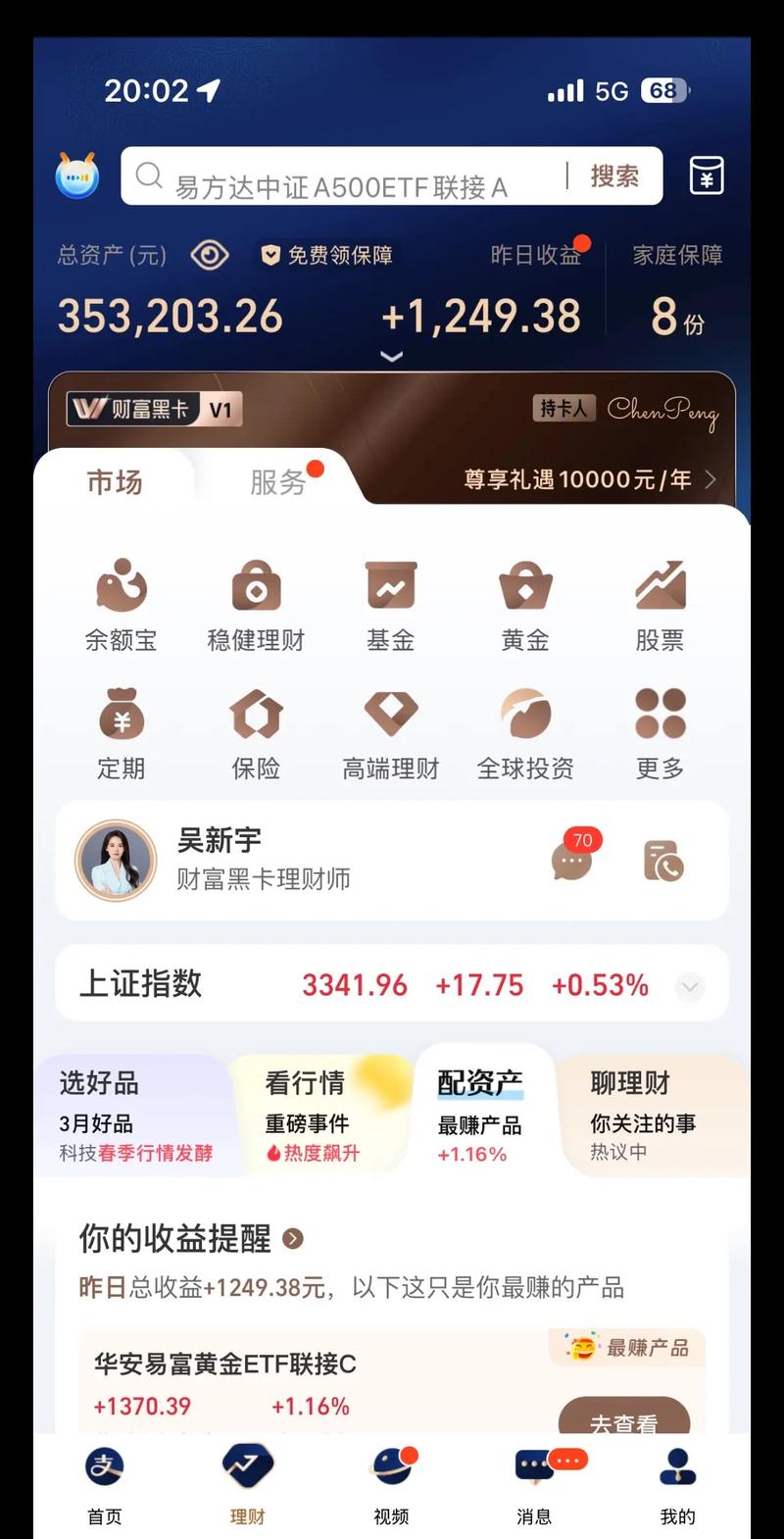Collapse the 上证指数 index row

[691, 988]
